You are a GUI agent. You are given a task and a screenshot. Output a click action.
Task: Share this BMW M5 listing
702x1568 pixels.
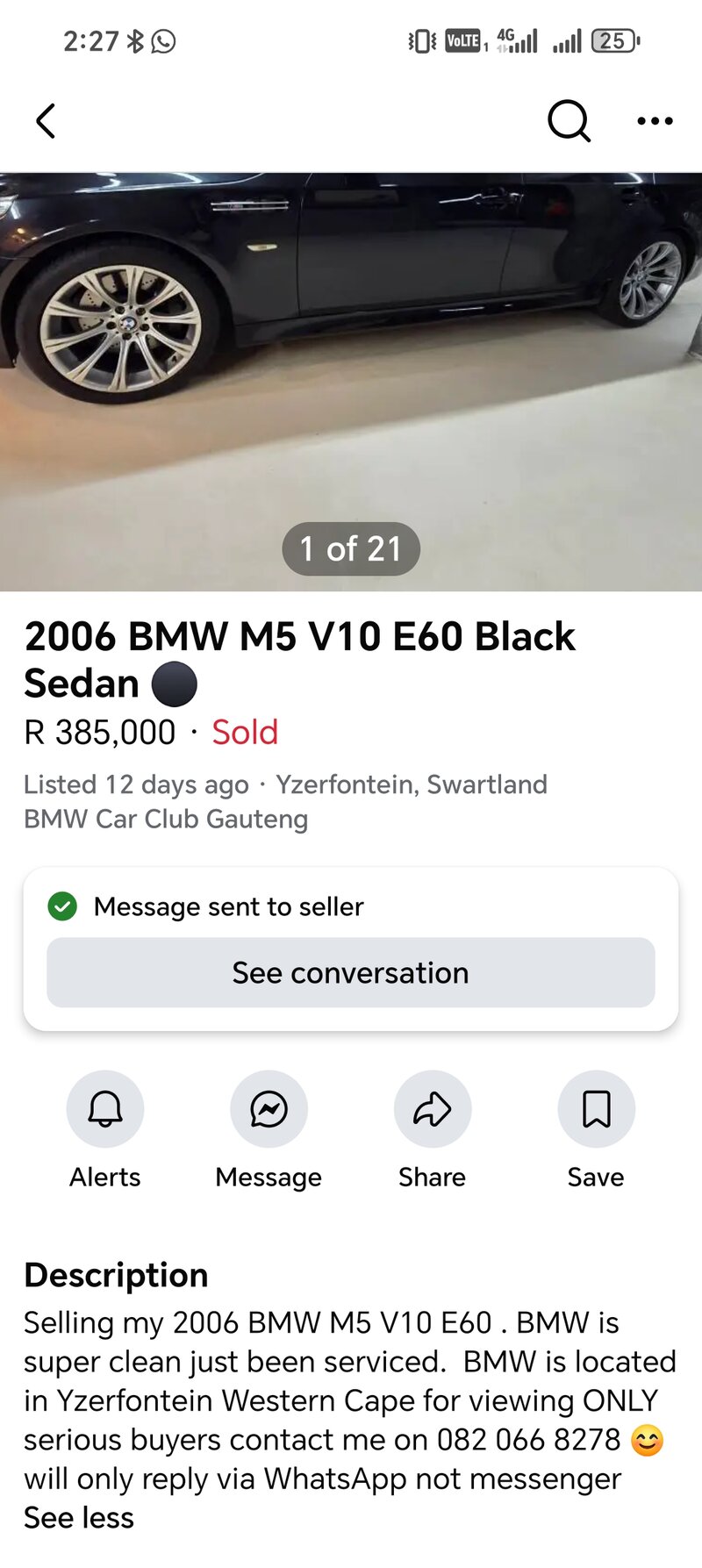point(432,1109)
